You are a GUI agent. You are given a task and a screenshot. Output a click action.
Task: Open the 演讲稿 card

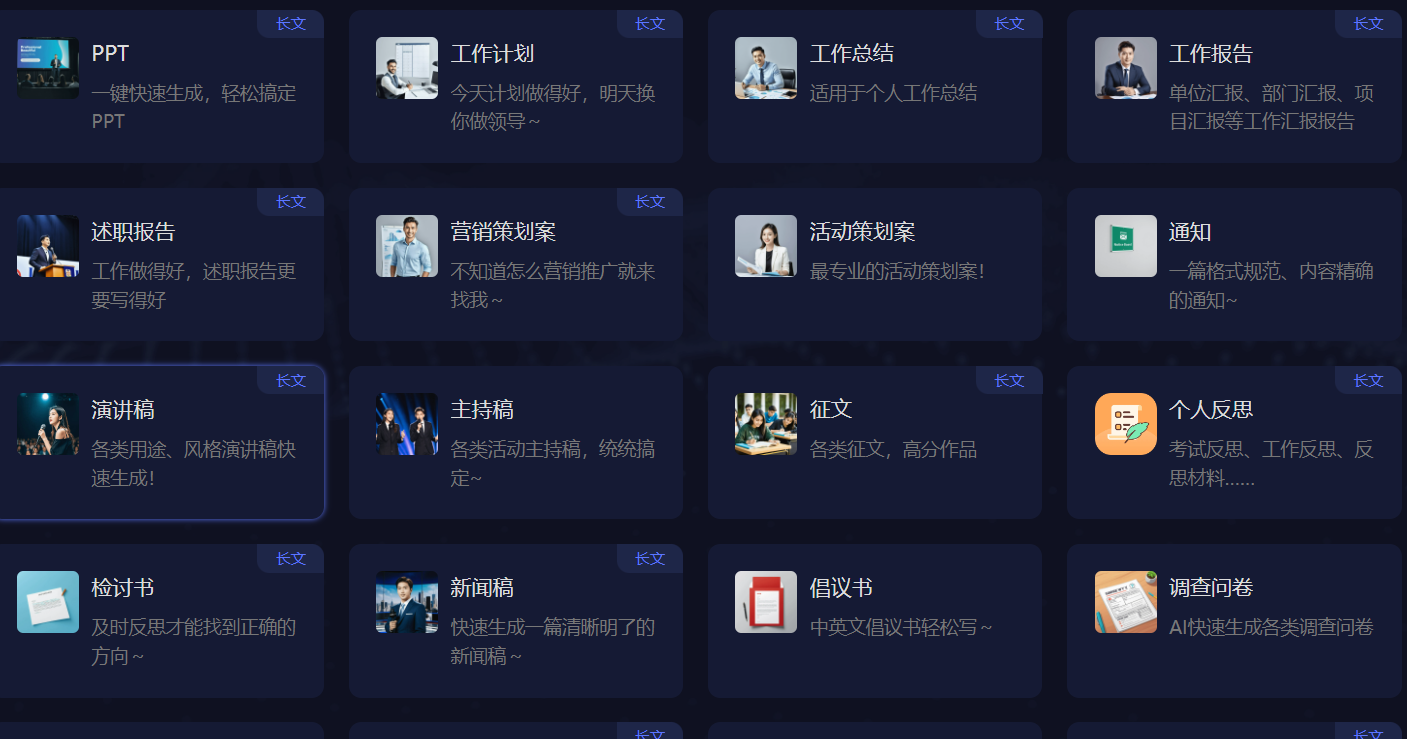pyautogui.click(x=160, y=443)
